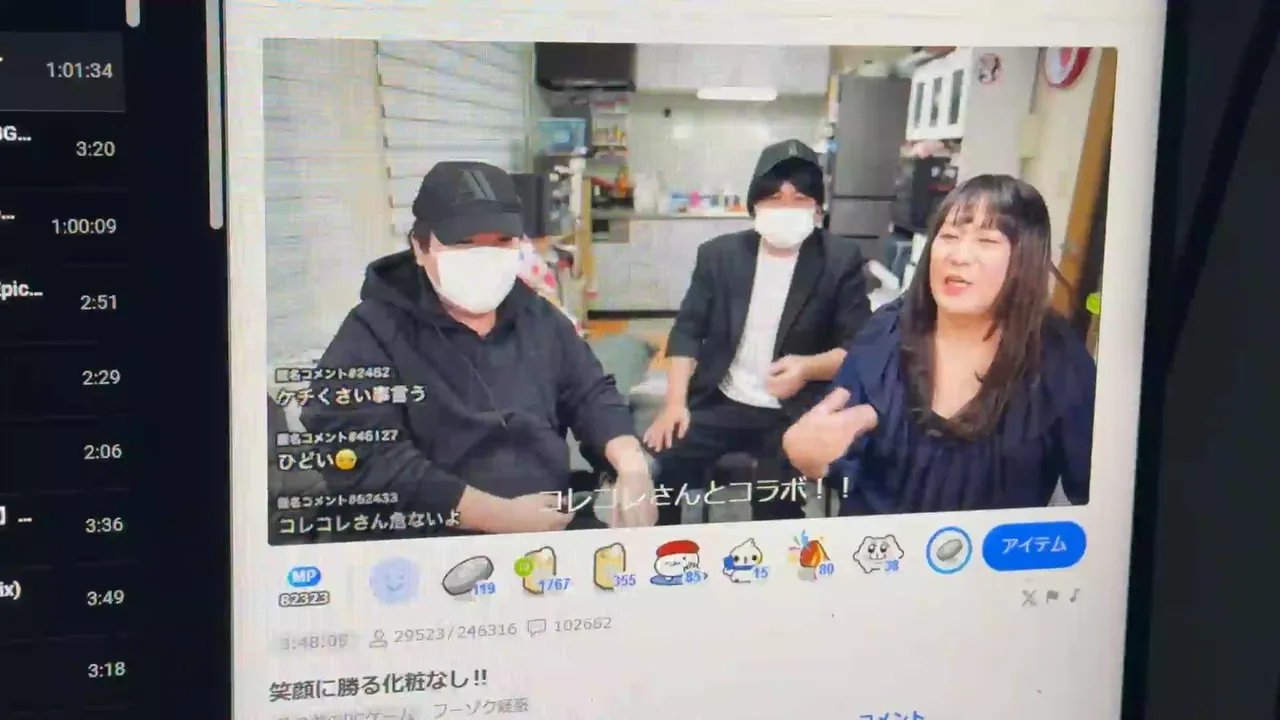Report the stream with flag icon
Viewport: 1280px width, 720px height.
1052,597
